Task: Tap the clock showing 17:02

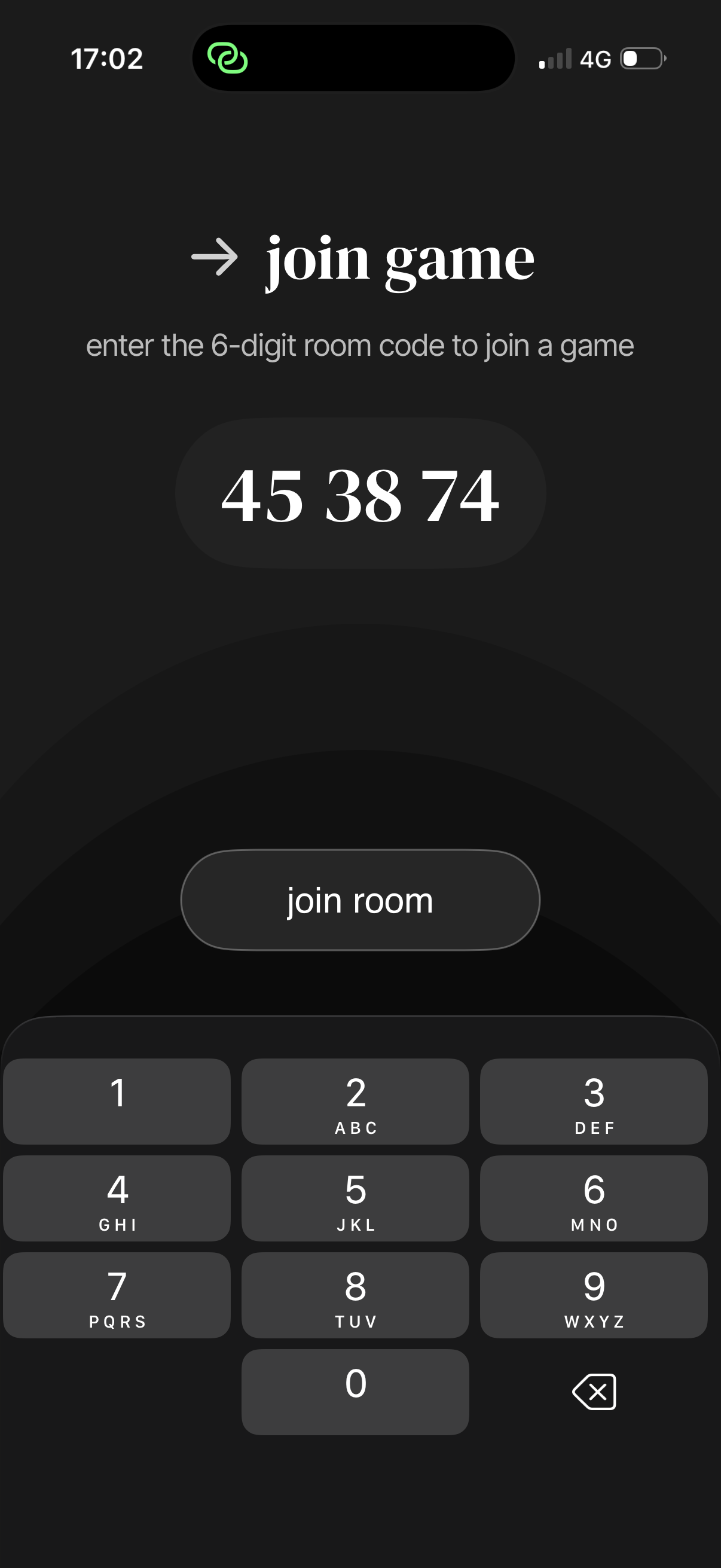Action: (x=106, y=59)
